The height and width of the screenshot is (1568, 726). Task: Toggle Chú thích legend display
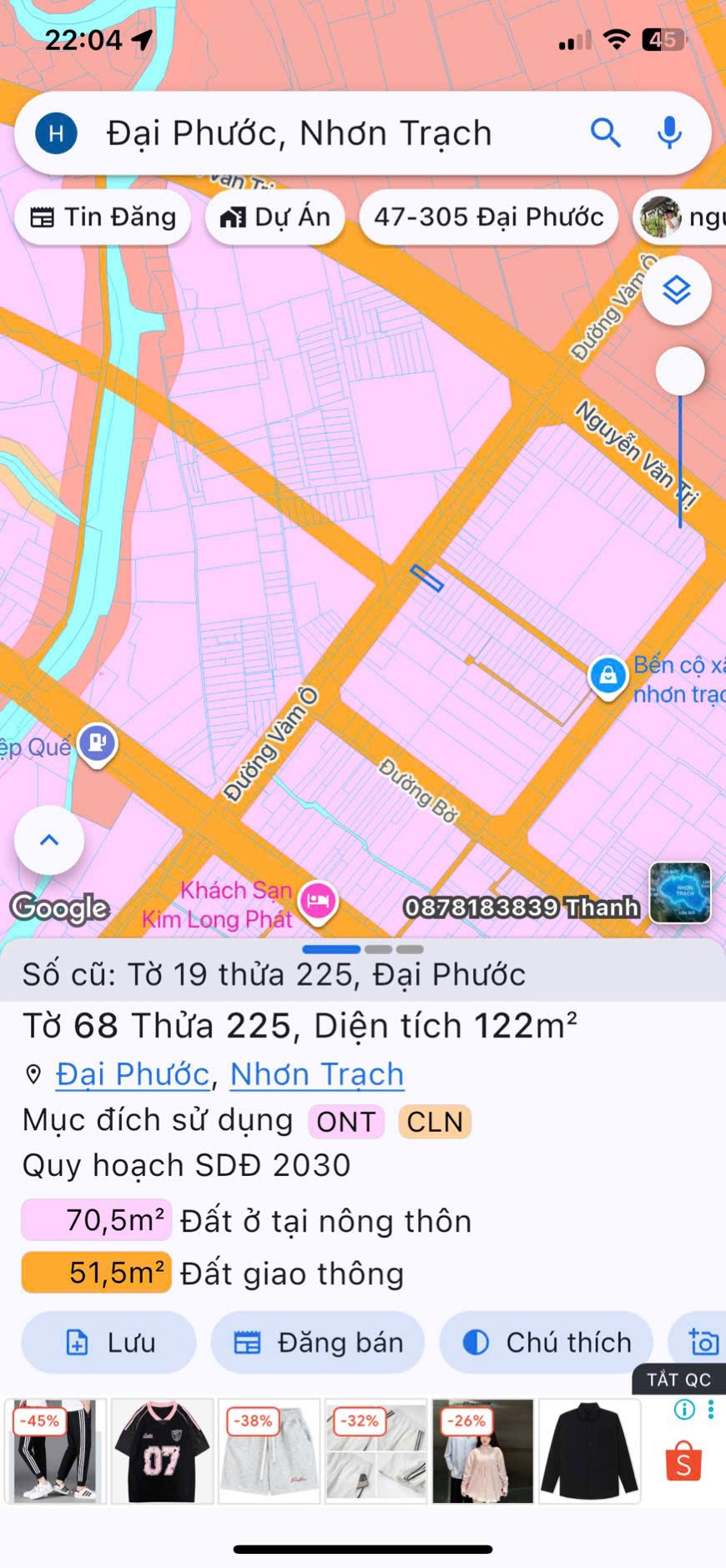coord(546,1342)
